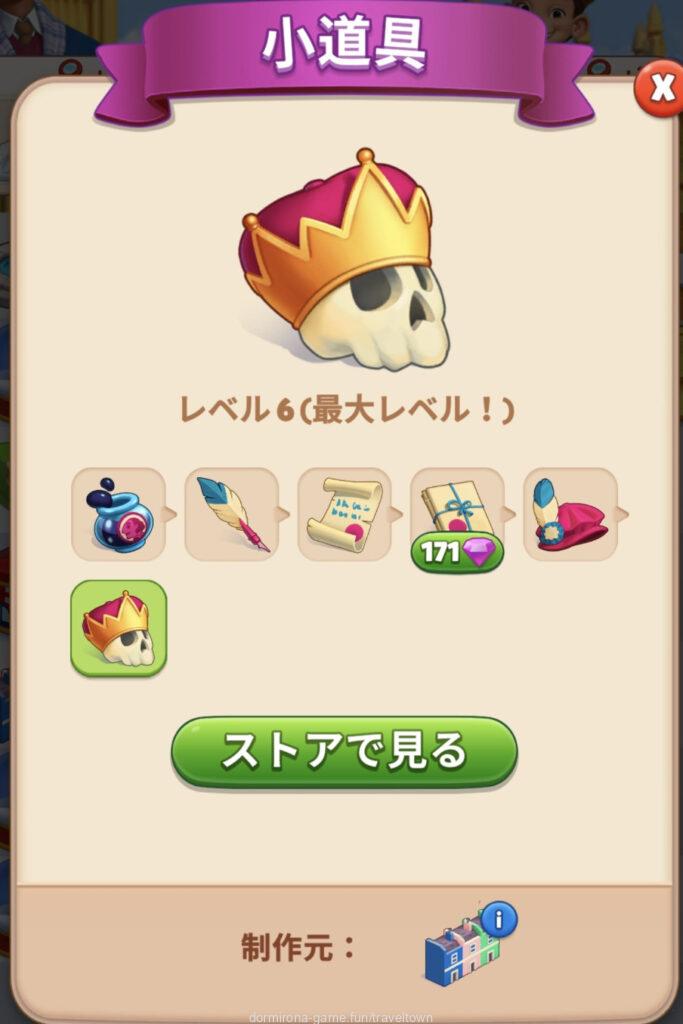Close the 小道具 dialog
This screenshot has height=1024, width=683.
tap(661, 88)
